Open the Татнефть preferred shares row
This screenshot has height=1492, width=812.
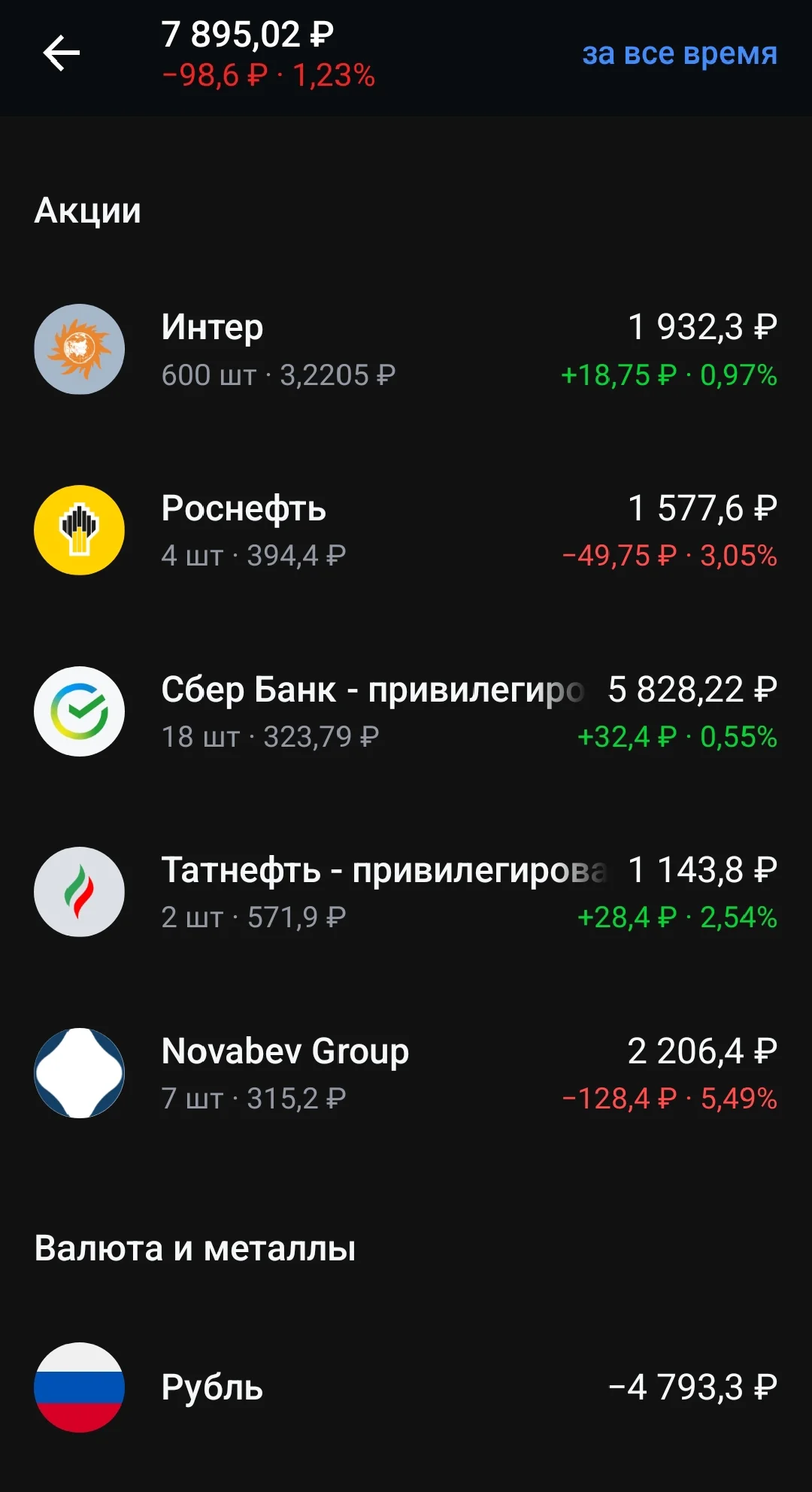[406, 892]
